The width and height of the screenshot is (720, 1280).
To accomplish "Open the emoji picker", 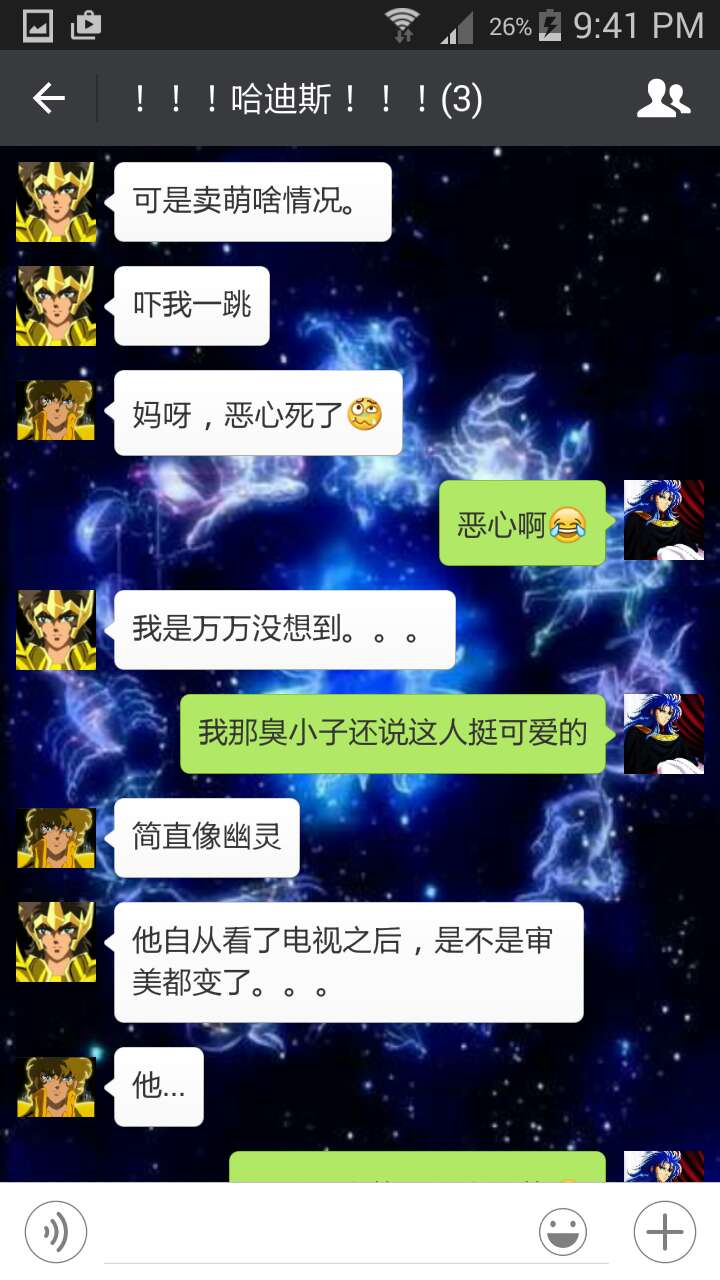I will point(563,1232).
